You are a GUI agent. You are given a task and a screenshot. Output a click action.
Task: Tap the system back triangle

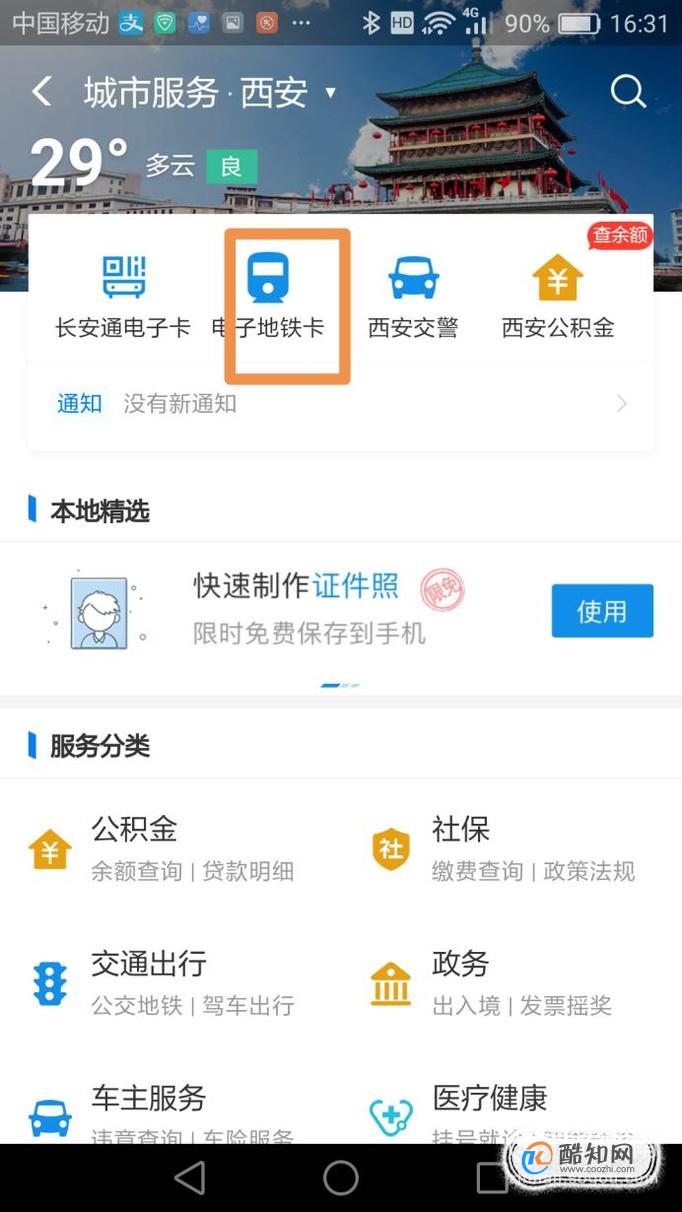190,1178
